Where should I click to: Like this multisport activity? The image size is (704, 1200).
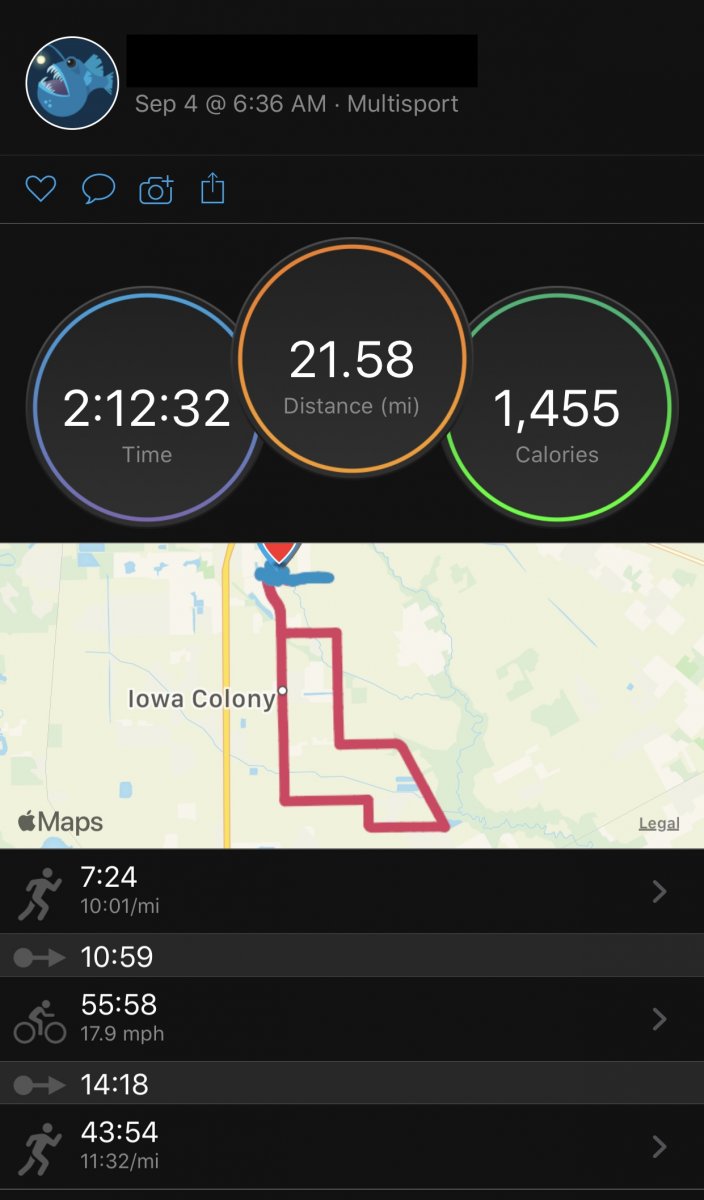(x=41, y=188)
